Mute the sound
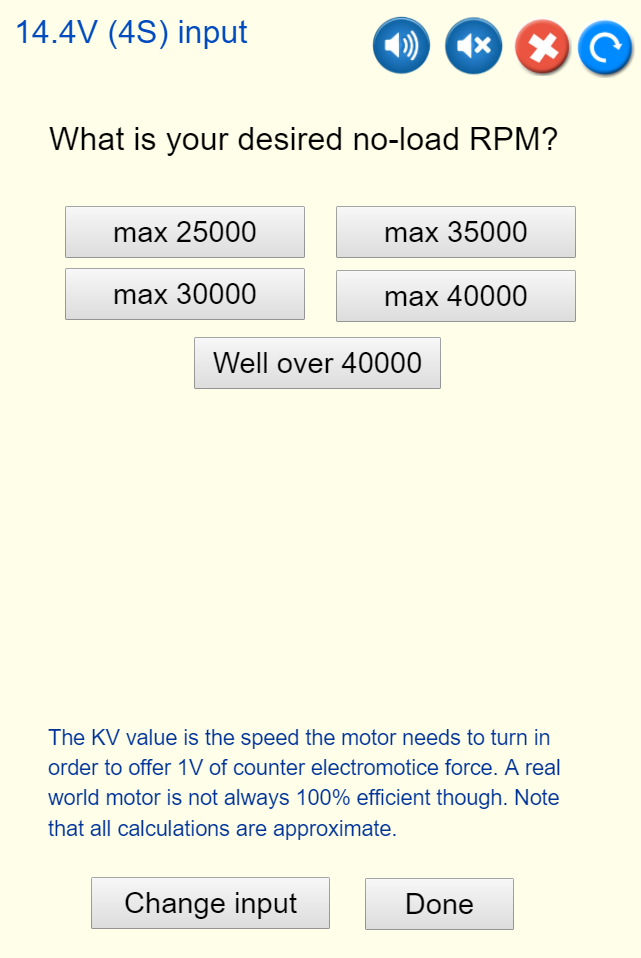This screenshot has width=641, height=958. 473,46
